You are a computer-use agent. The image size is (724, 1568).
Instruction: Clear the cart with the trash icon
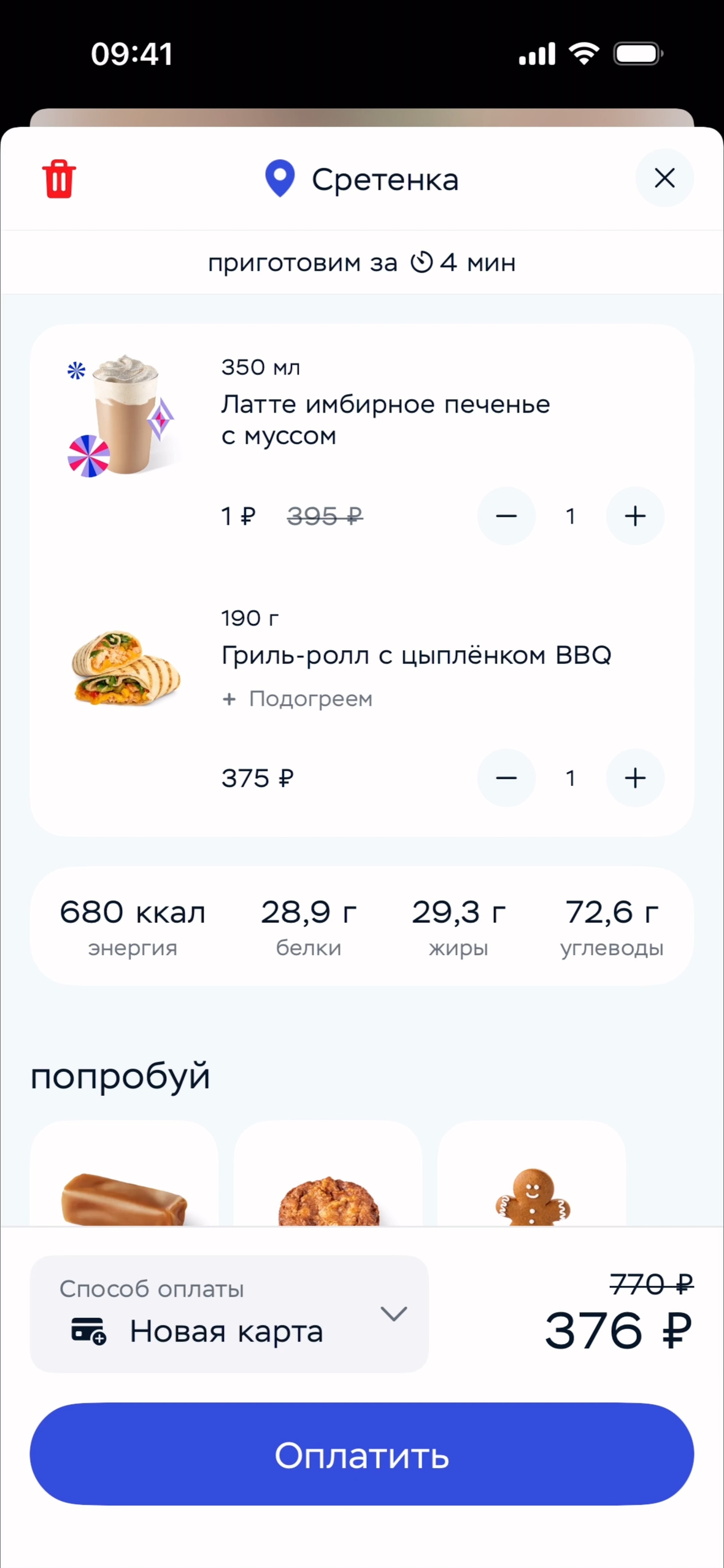click(x=59, y=179)
